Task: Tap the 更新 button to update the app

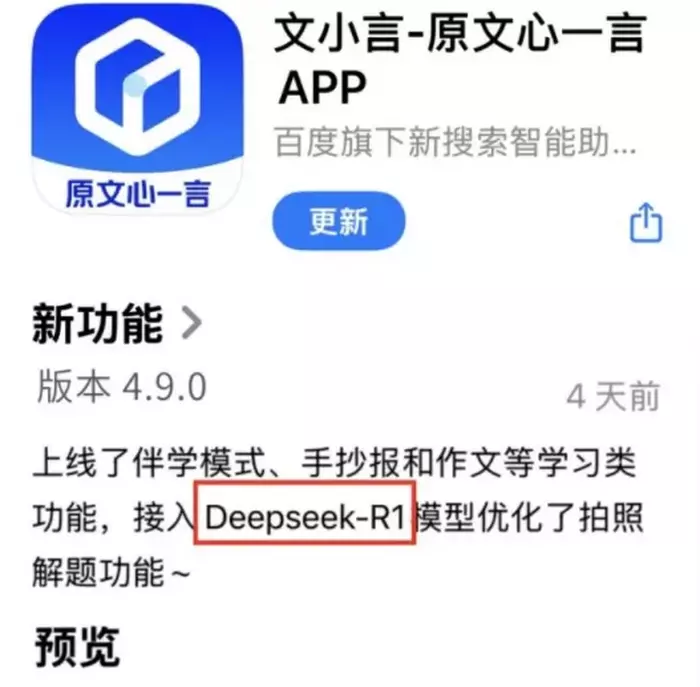Action: (x=339, y=221)
